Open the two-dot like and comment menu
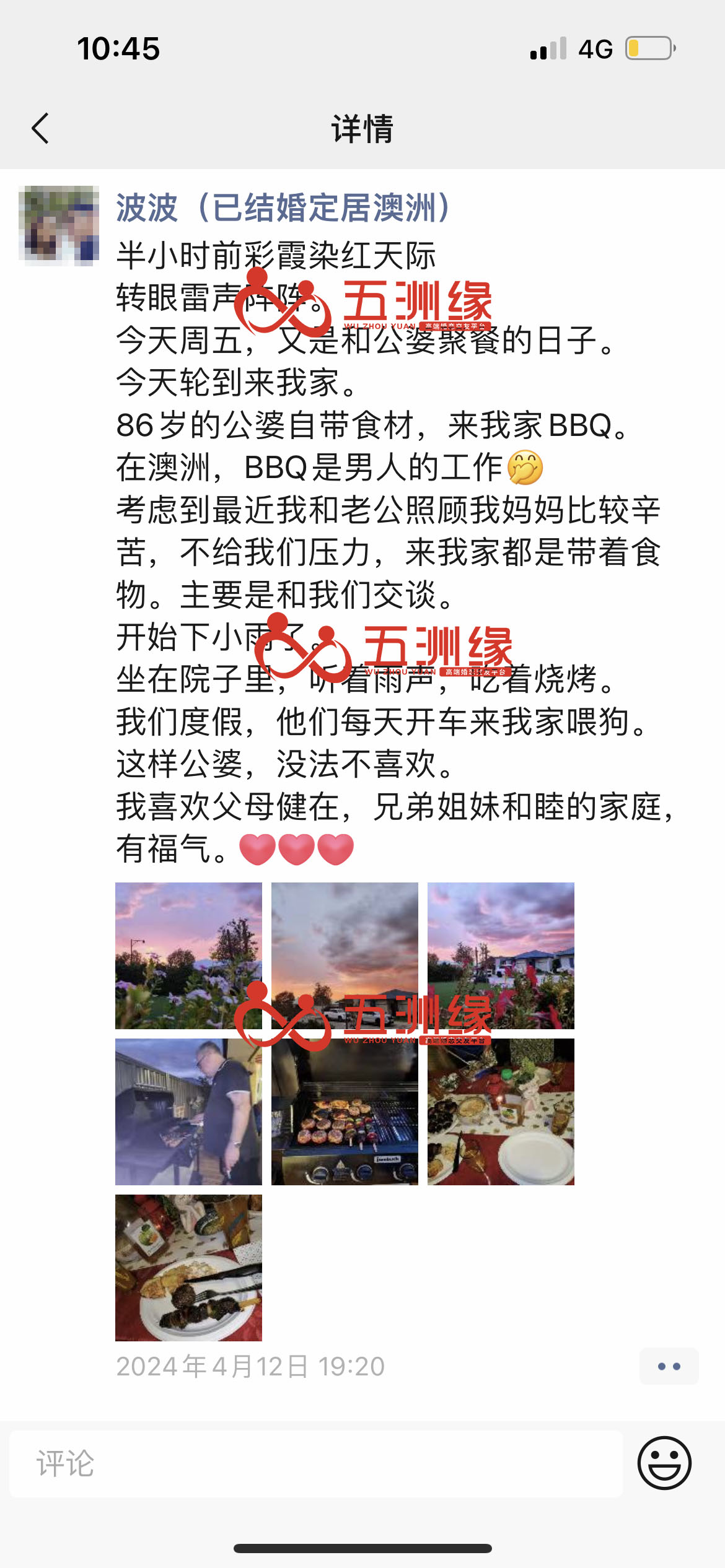The height and width of the screenshot is (1568, 725). pos(669,1366)
